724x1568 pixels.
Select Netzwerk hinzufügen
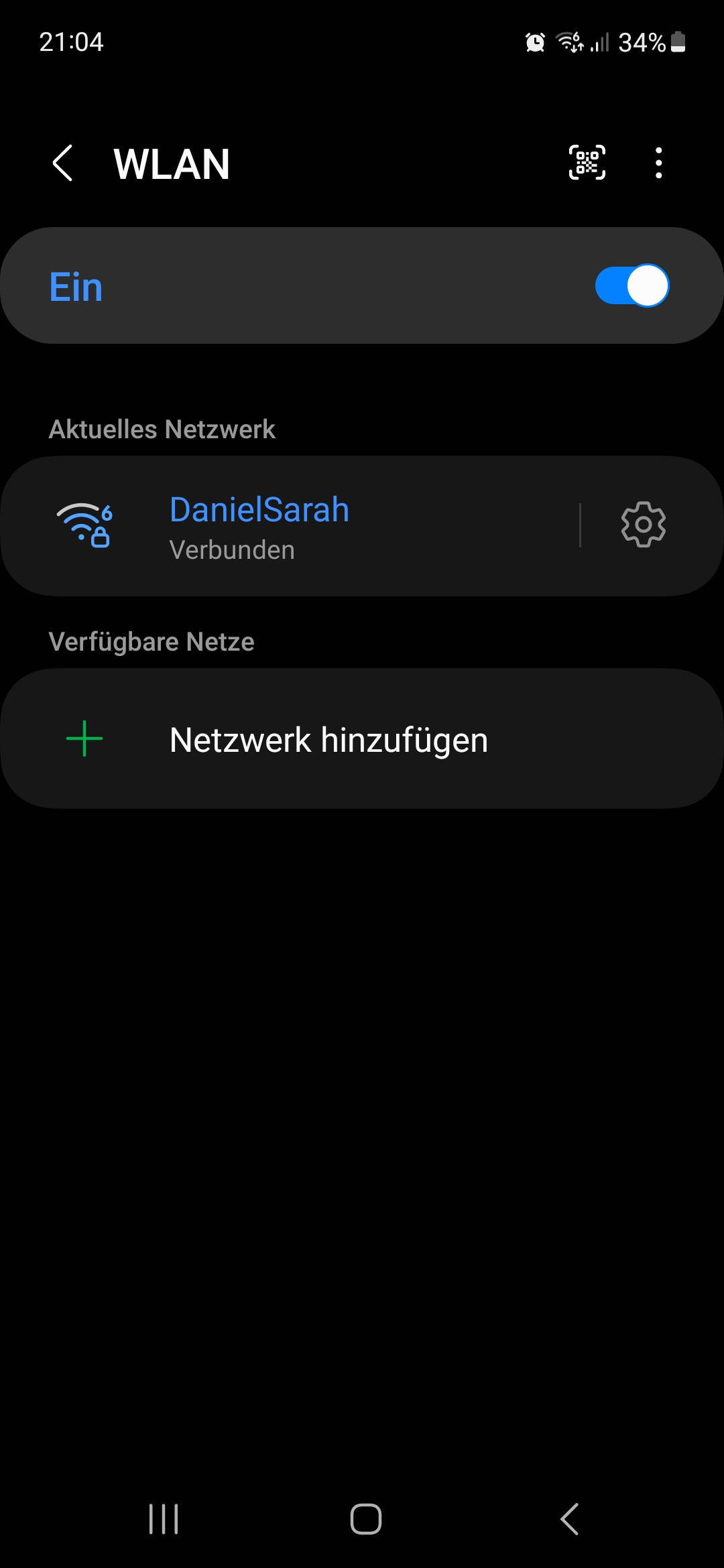(x=362, y=738)
